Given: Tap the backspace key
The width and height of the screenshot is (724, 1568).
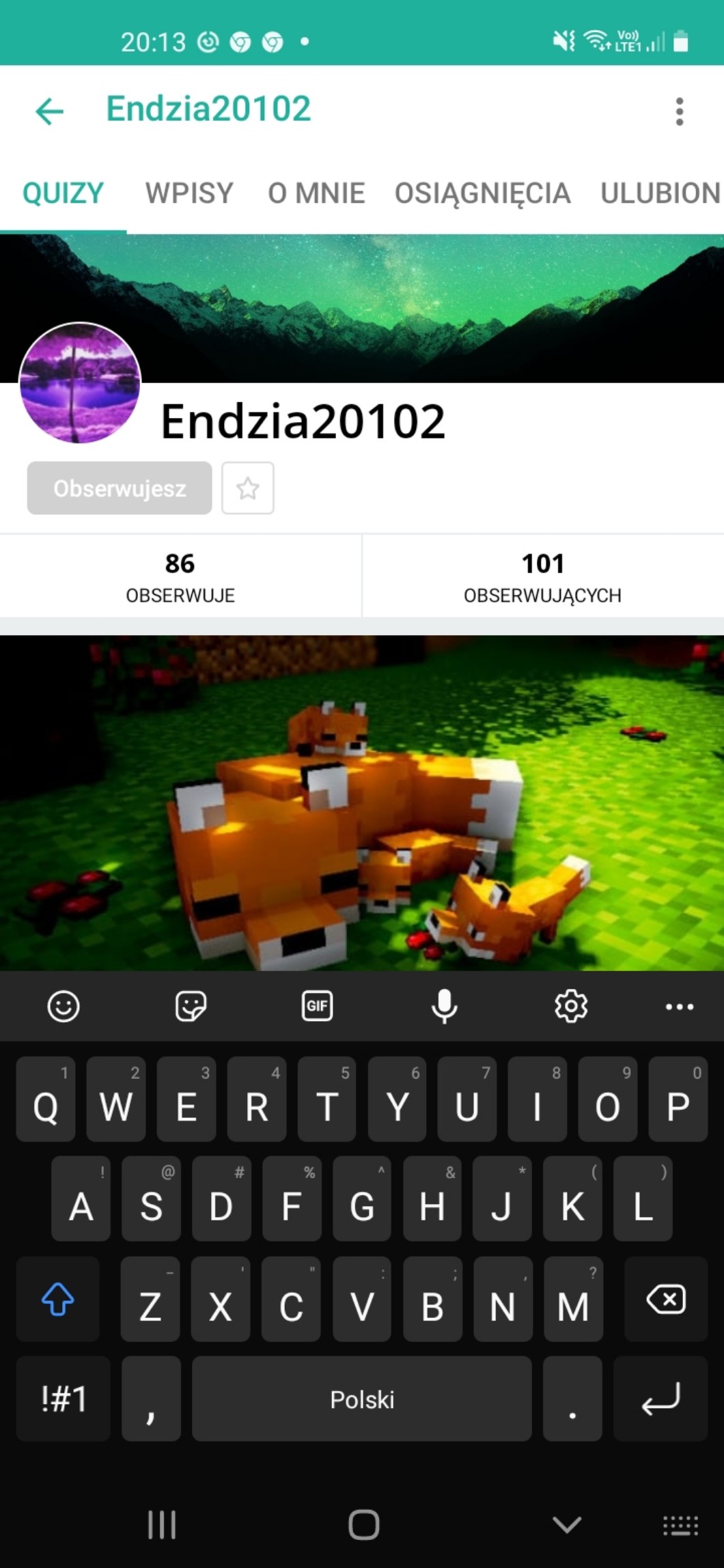Looking at the screenshot, I should tap(666, 1300).
